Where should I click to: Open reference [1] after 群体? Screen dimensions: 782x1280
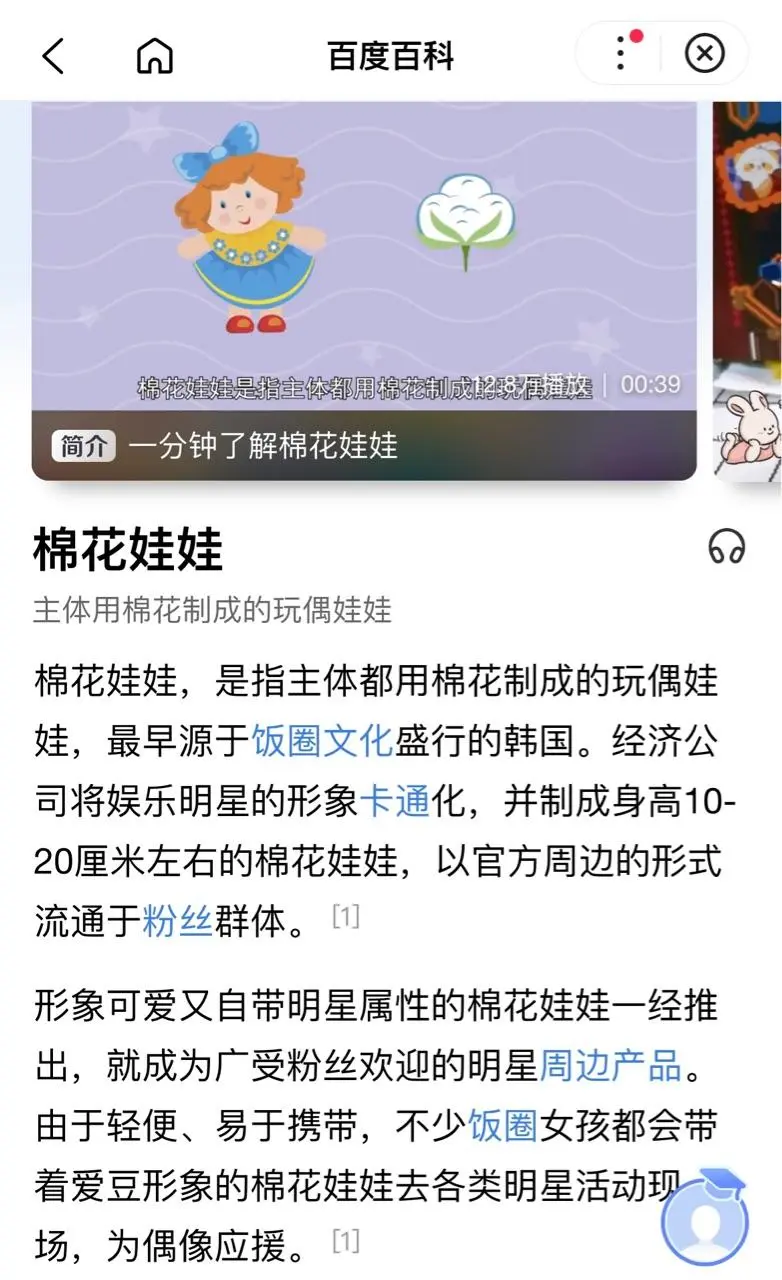click(x=345, y=916)
